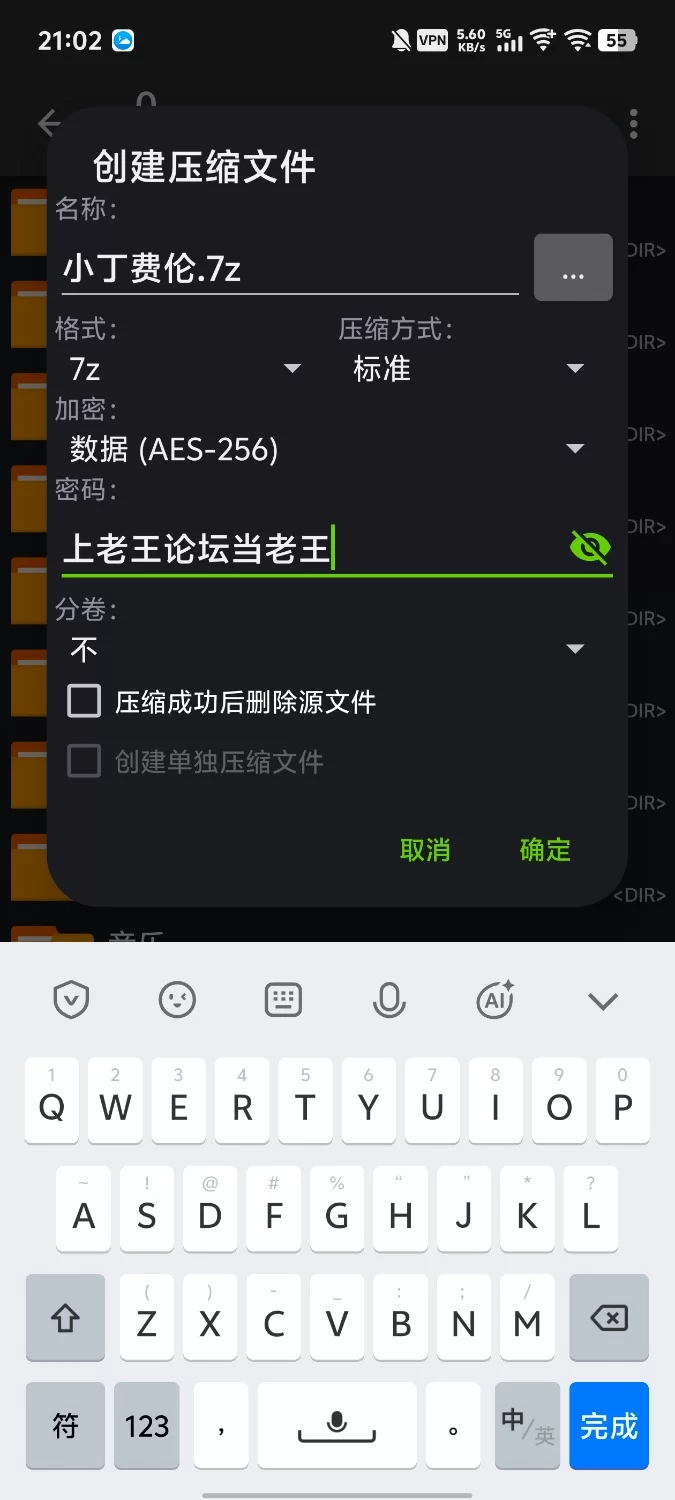Switch to the 123 number keyboard

pos(147,1426)
